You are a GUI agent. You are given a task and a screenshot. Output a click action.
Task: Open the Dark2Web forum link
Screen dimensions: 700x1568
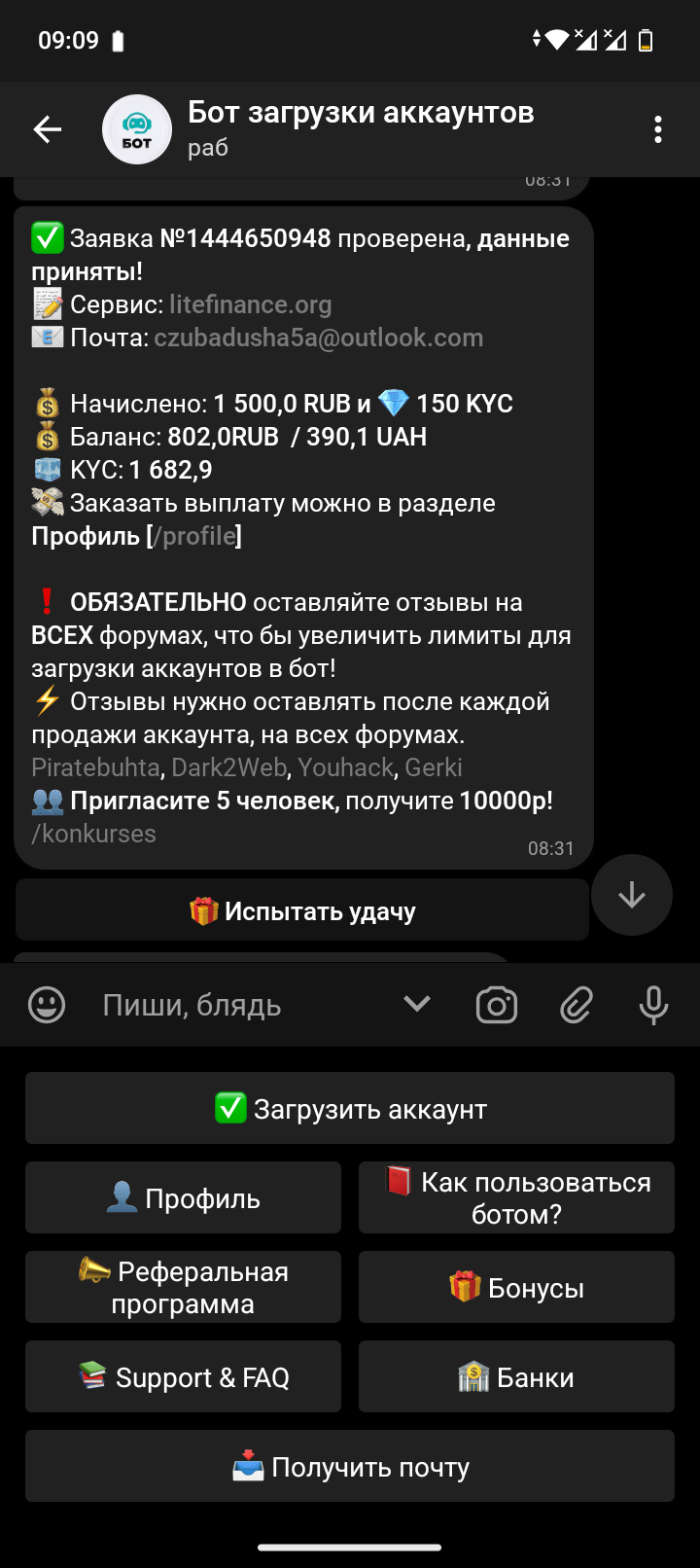point(229,767)
